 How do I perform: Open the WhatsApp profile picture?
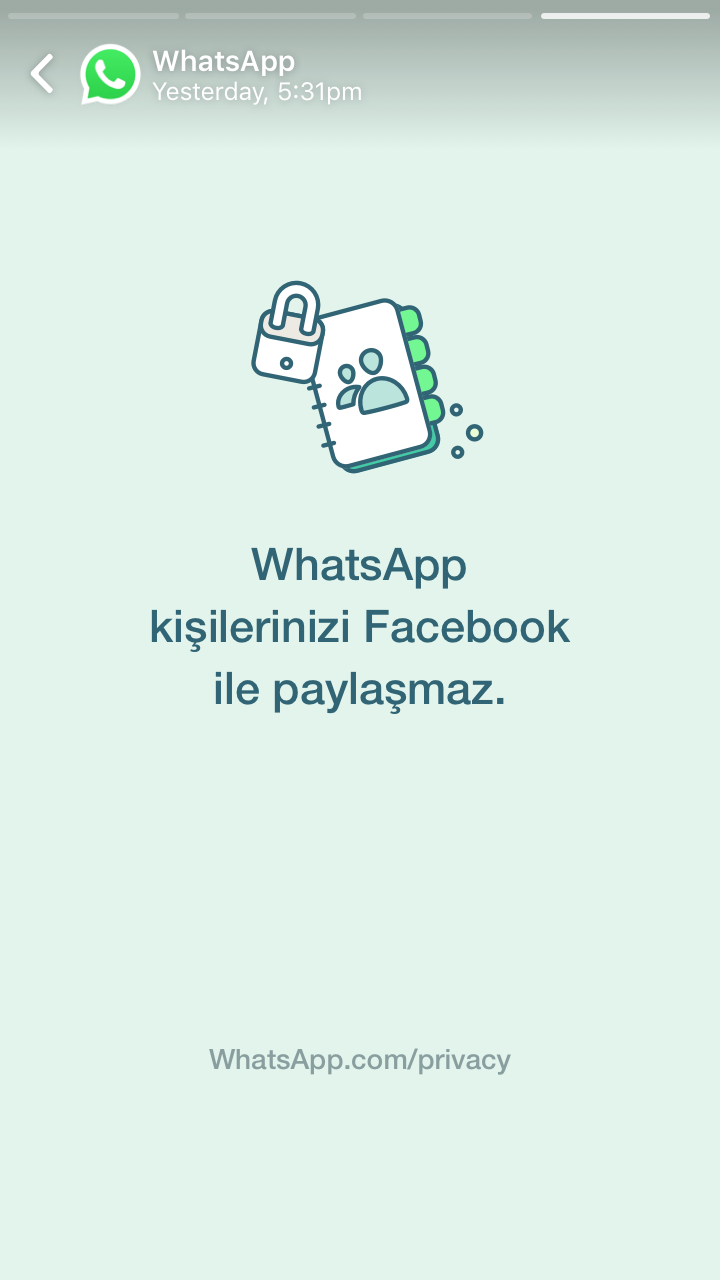click(x=110, y=75)
